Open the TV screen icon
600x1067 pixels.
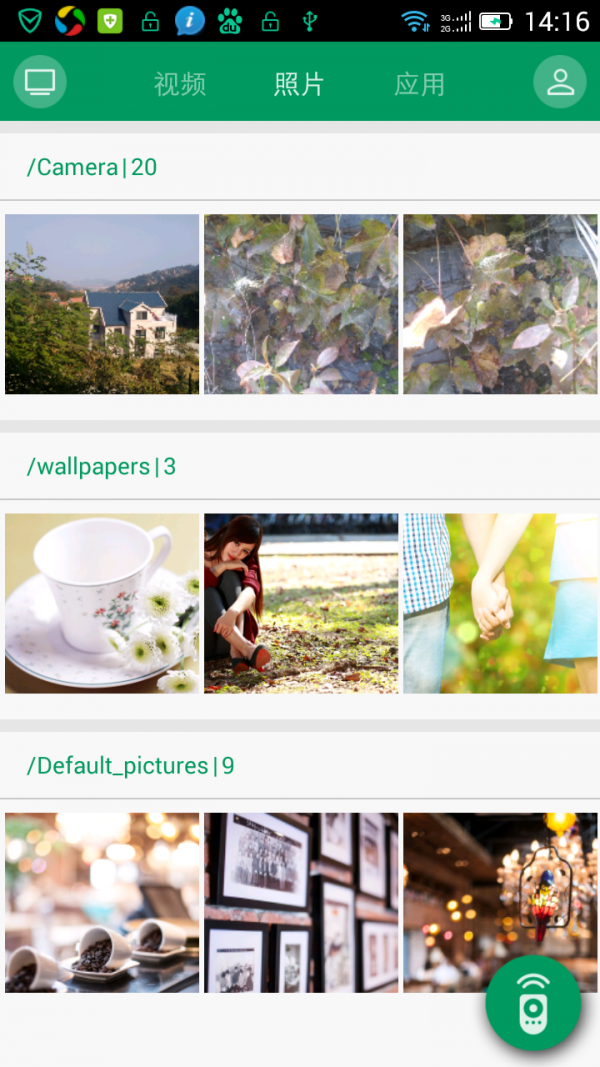click(x=40, y=82)
